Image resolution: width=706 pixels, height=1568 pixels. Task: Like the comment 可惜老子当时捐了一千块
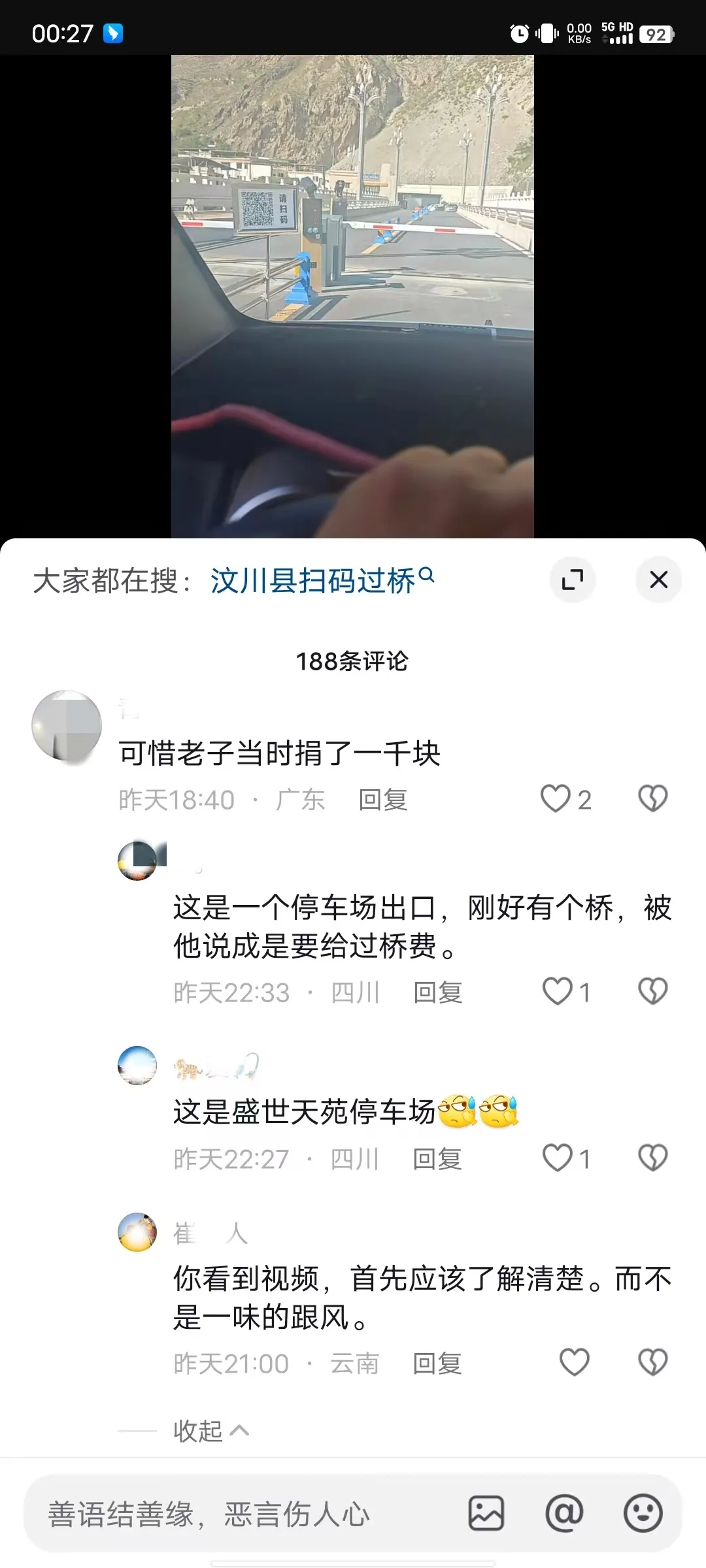(556, 799)
